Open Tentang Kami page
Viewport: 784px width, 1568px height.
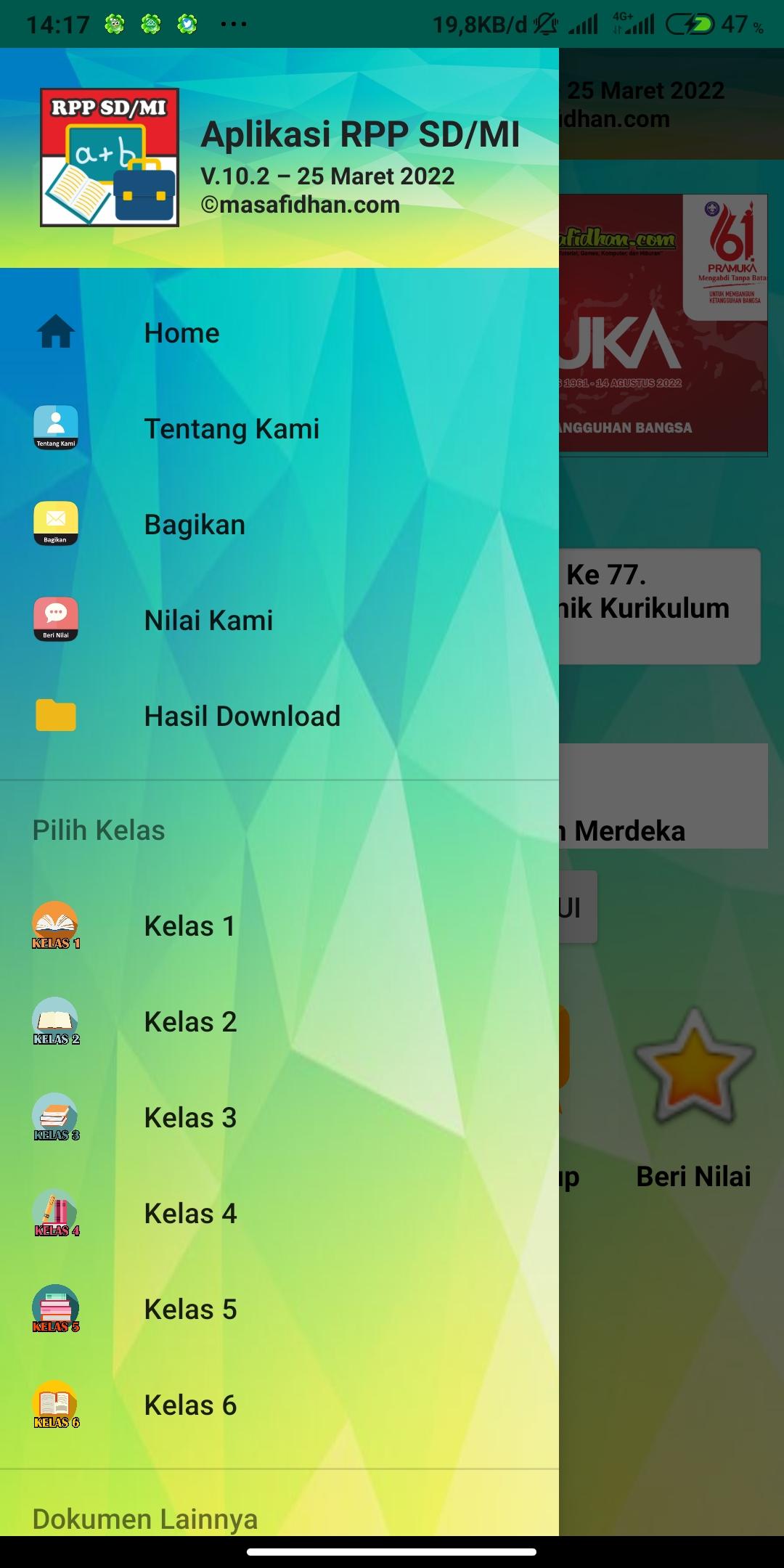coord(231,429)
